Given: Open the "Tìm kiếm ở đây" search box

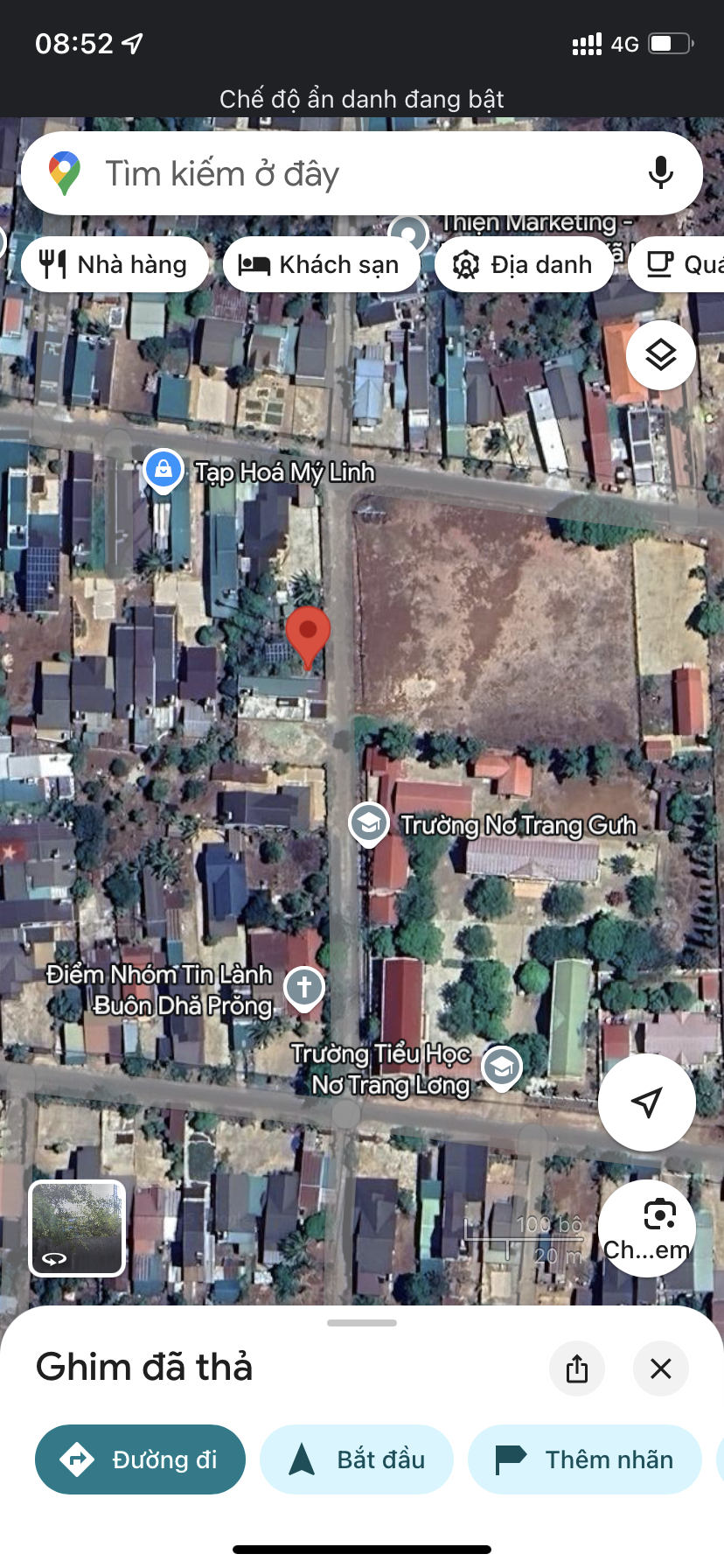Looking at the screenshot, I should click(350, 173).
